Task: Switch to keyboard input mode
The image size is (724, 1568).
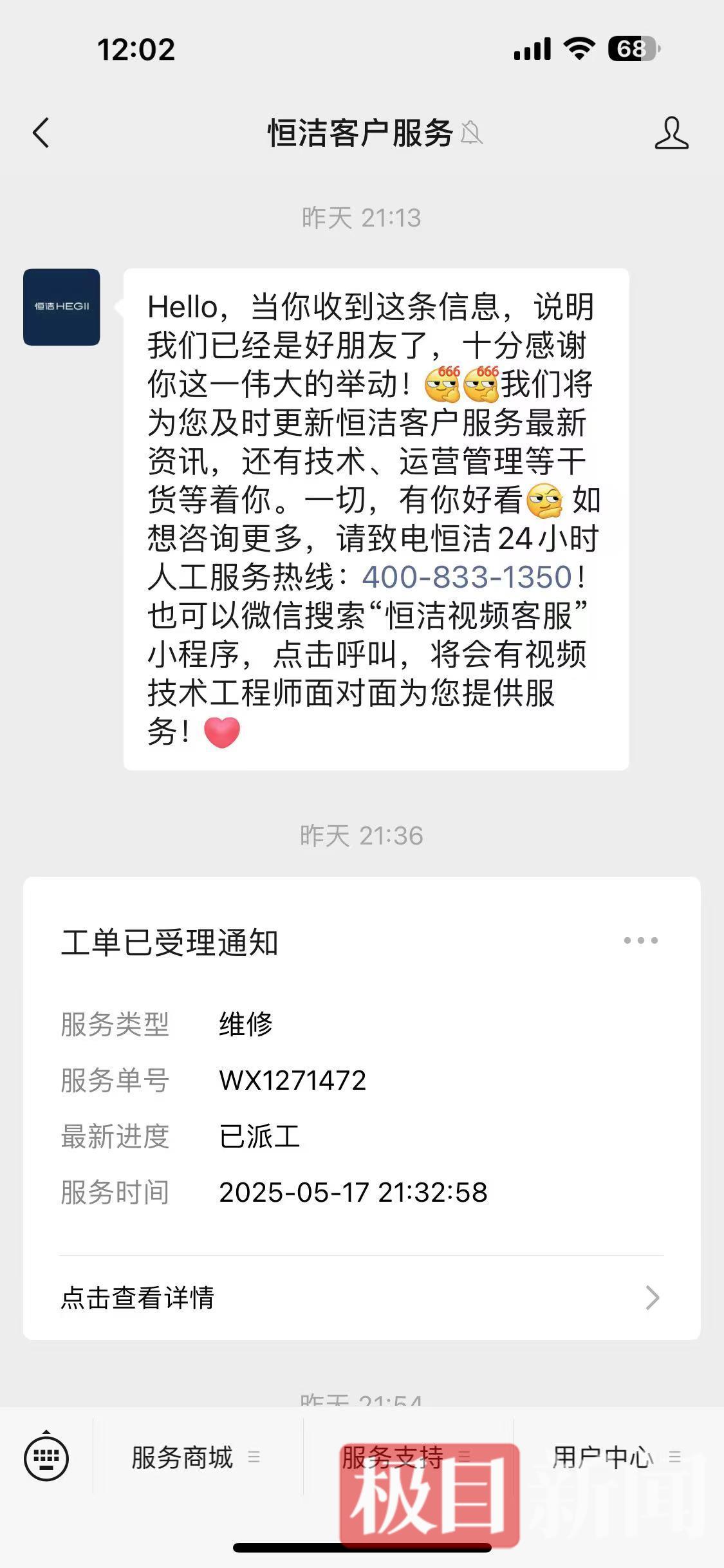Action: [46, 1457]
